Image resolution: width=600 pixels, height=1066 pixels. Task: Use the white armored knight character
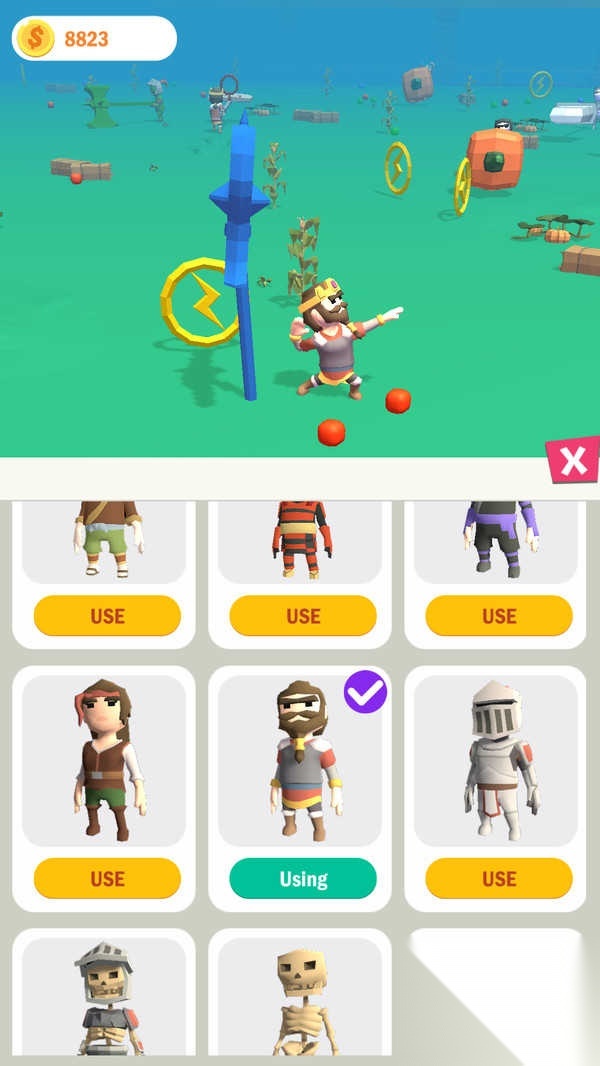499,878
